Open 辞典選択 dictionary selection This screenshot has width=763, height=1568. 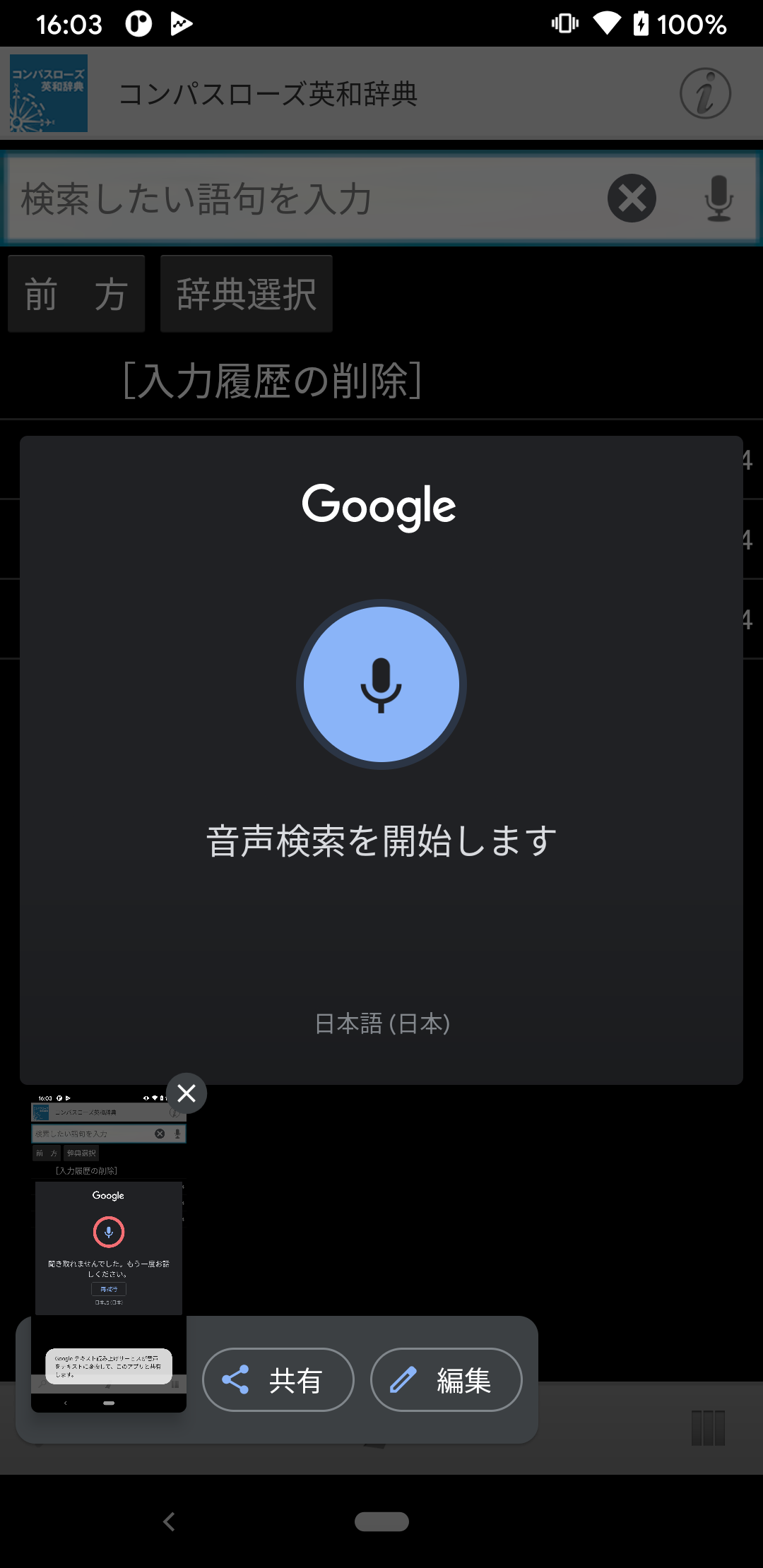(247, 294)
